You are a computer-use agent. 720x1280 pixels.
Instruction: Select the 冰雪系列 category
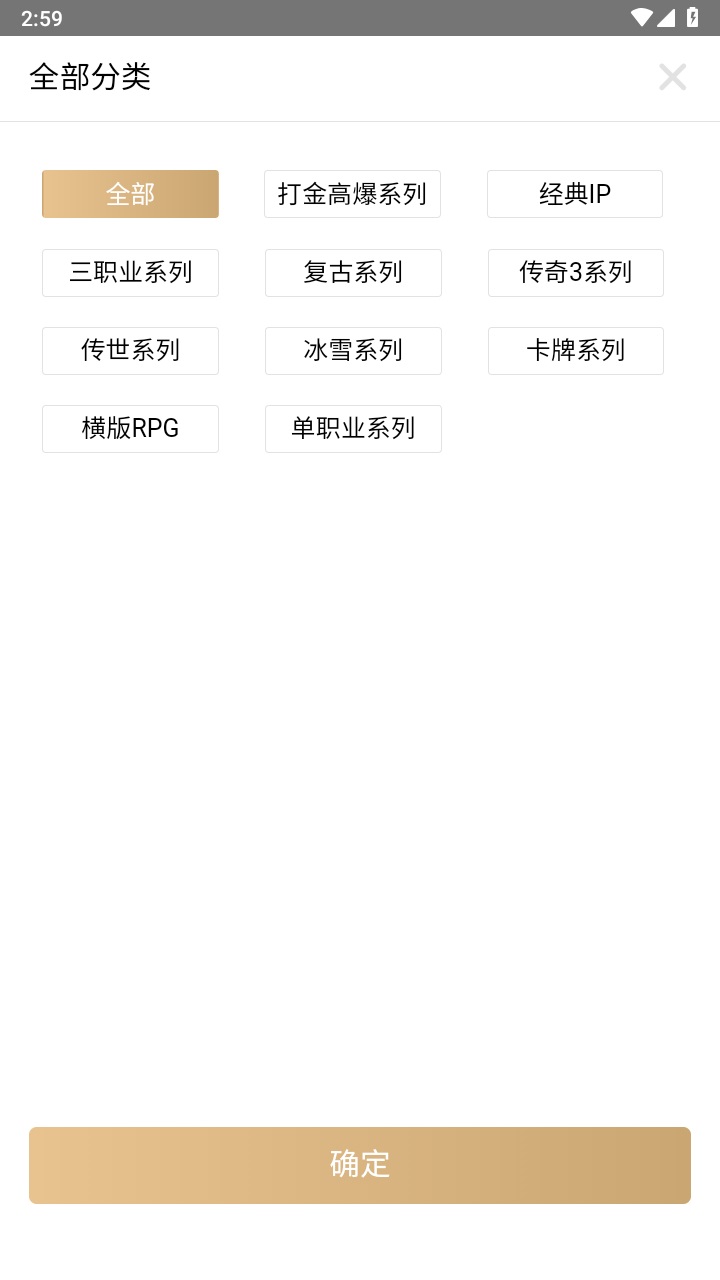click(352, 350)
